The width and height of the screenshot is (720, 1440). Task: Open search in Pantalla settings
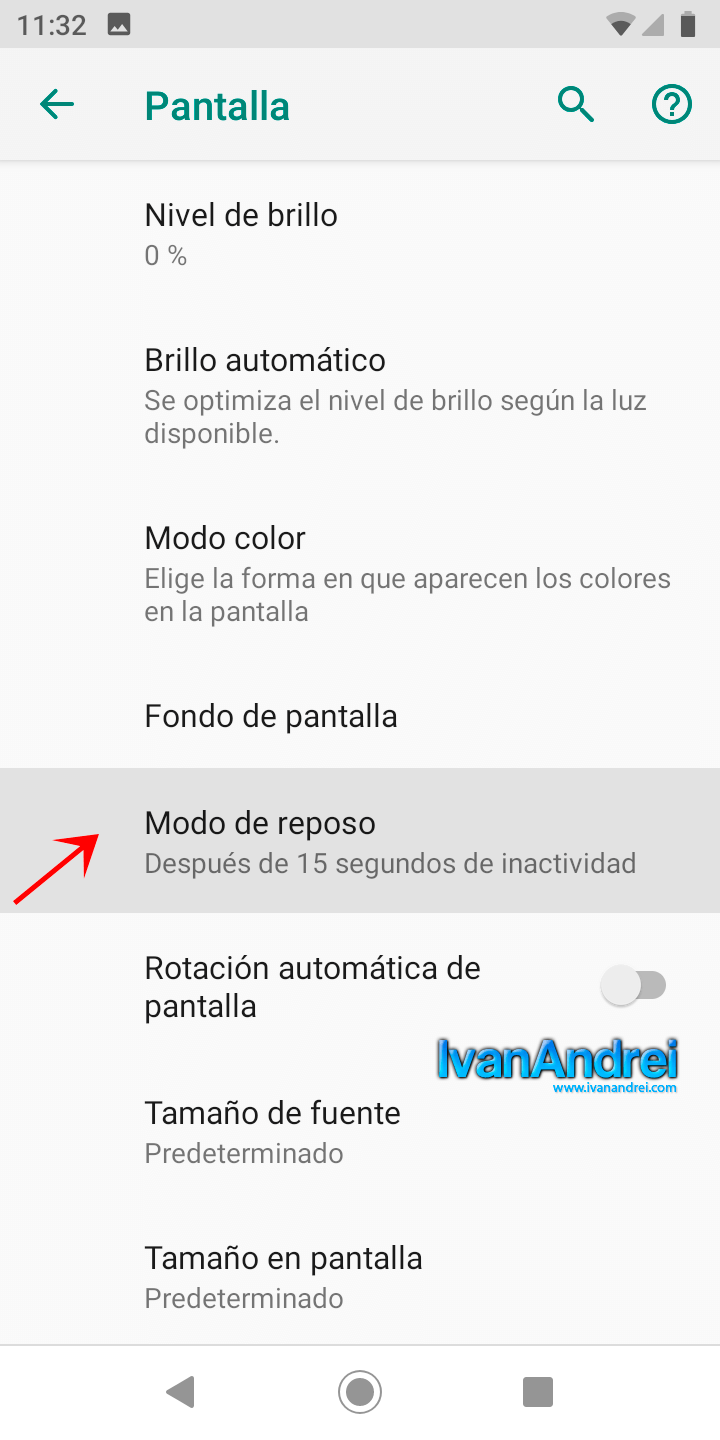(x=576, y=104)
